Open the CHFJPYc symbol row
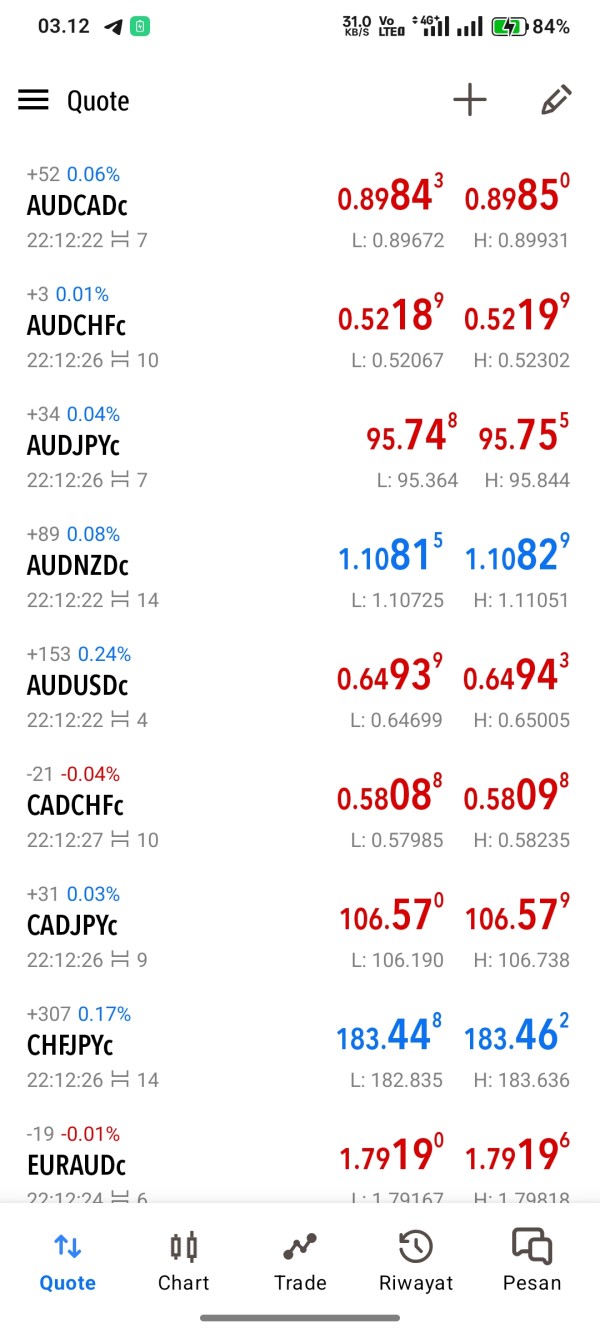The image size is (600, 1333). click(x=300, y=1046)
